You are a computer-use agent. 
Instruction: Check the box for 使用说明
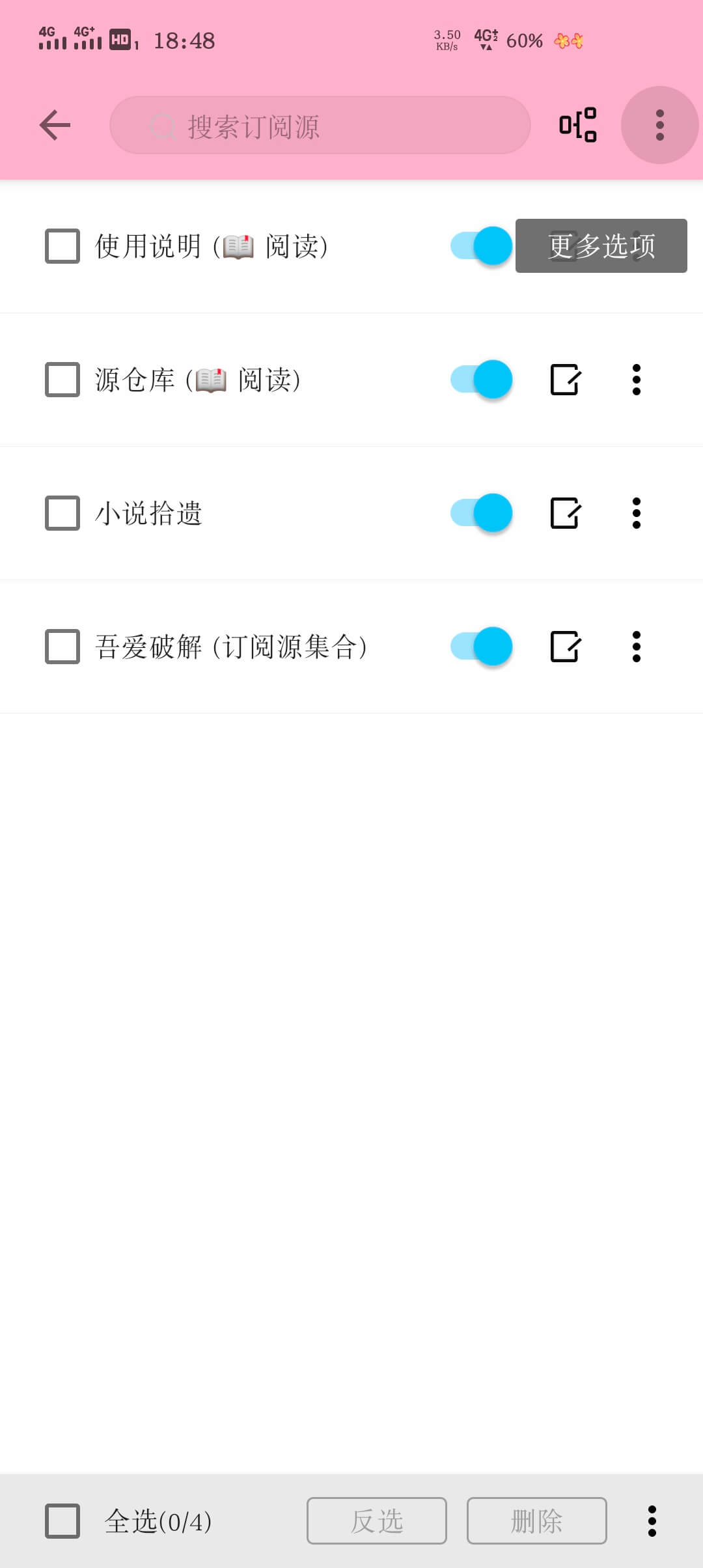(62, 246)
